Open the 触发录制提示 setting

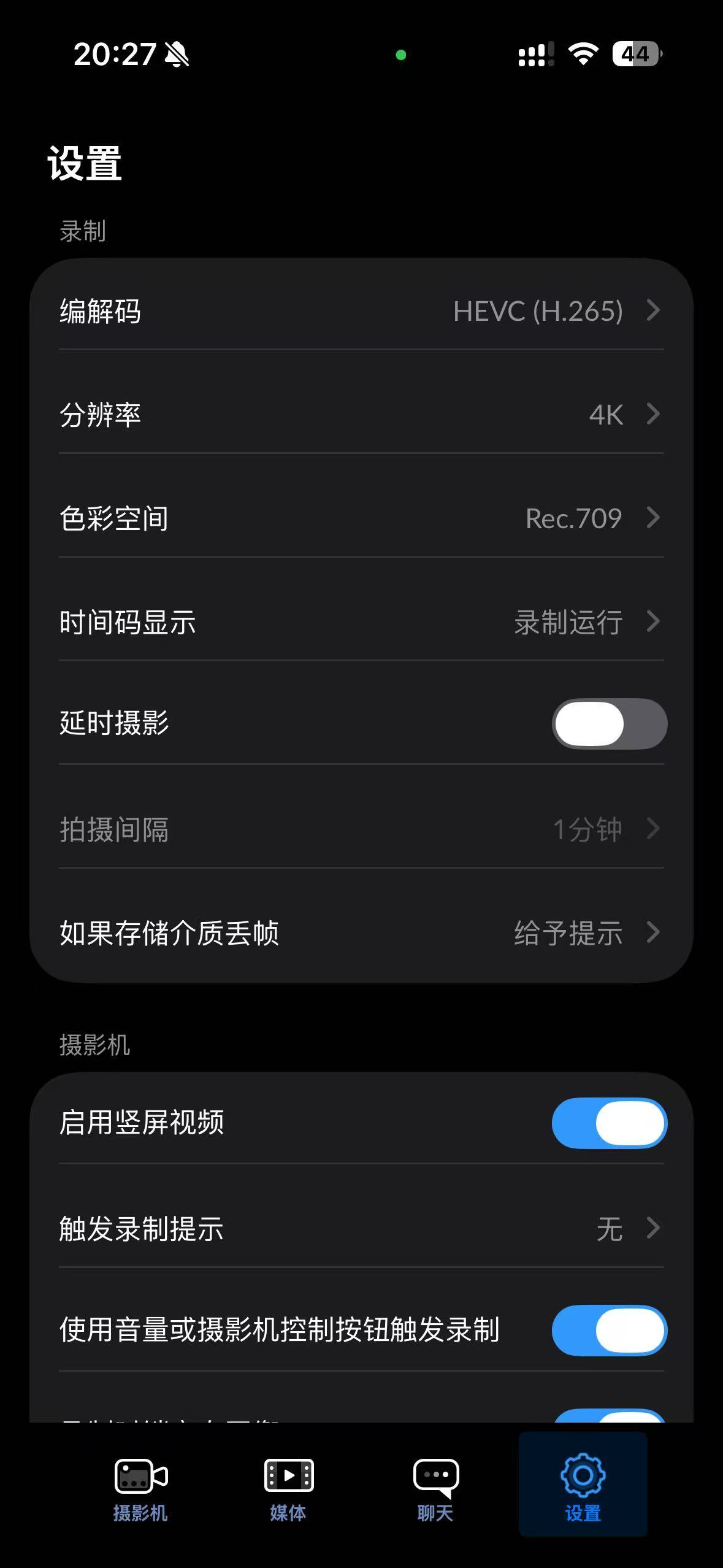361,1229
